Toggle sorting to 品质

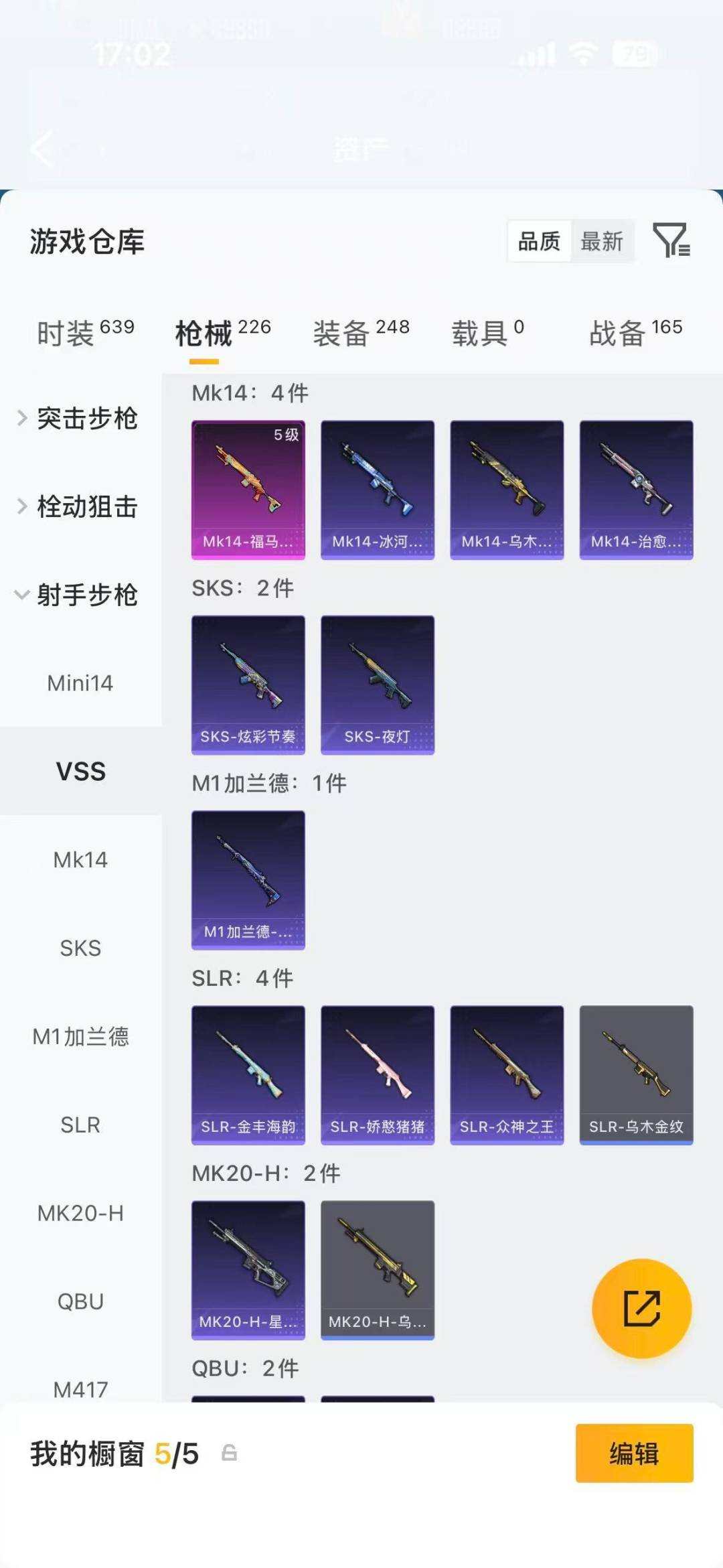click(540, 242)
